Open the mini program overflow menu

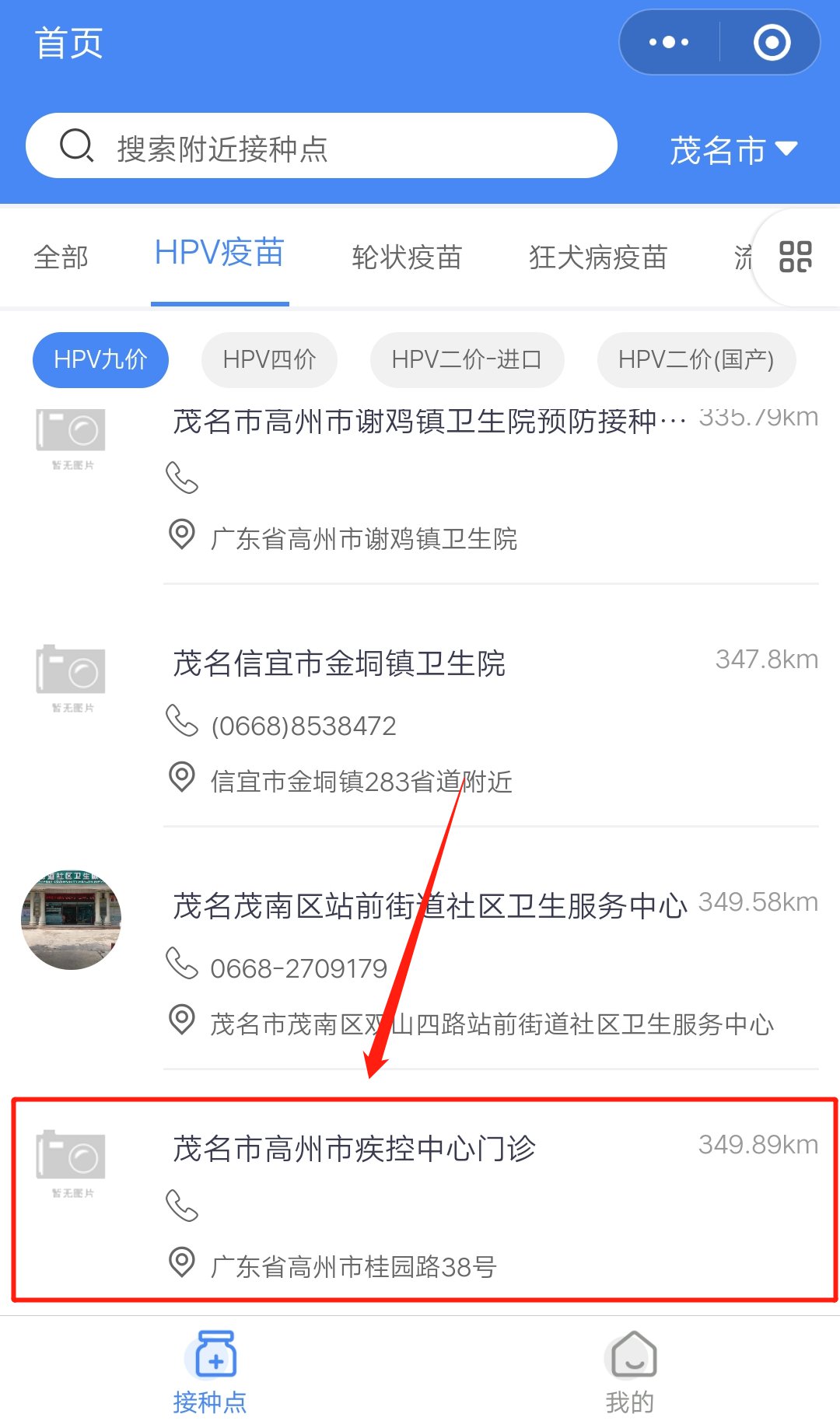669,42
